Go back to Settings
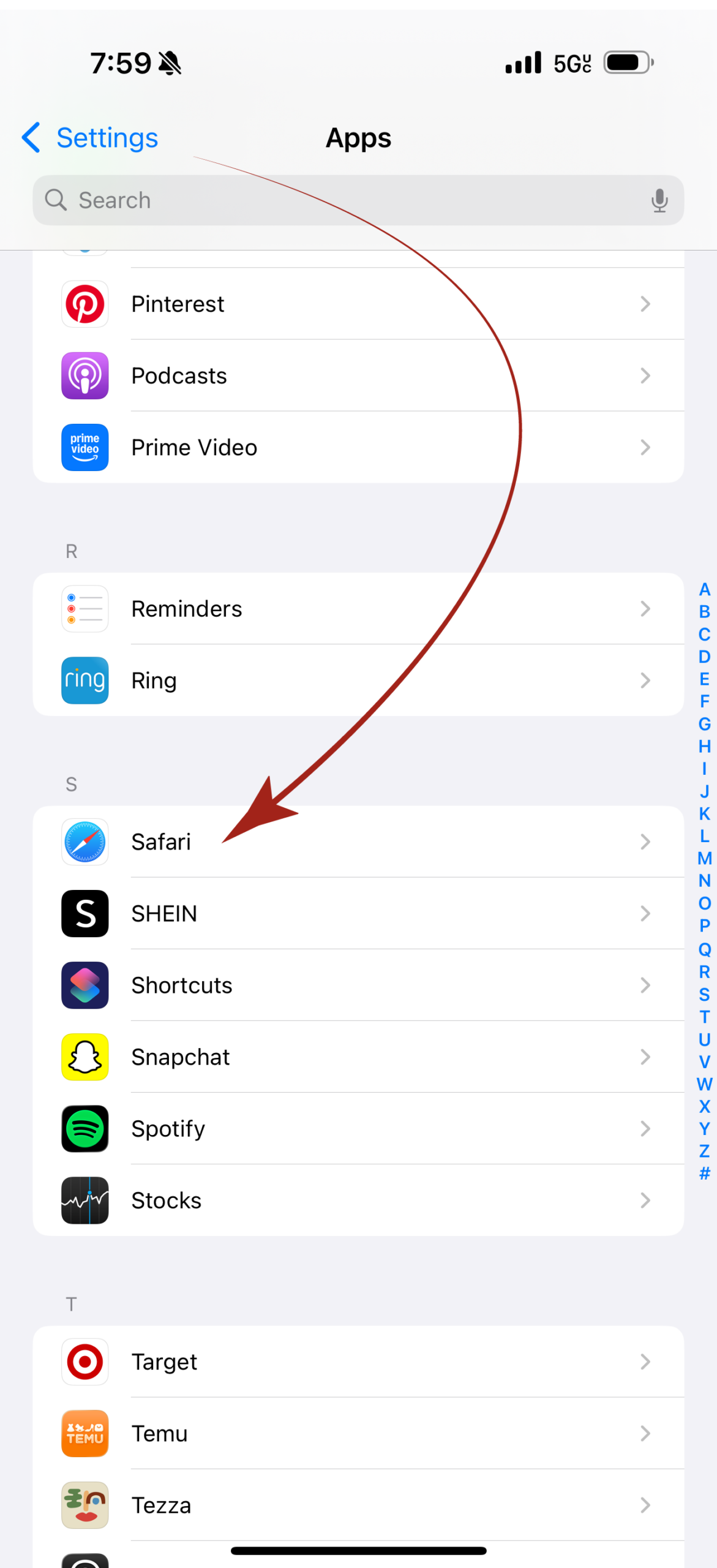Viewport: 717px width, 1568px height. point(88,137)
